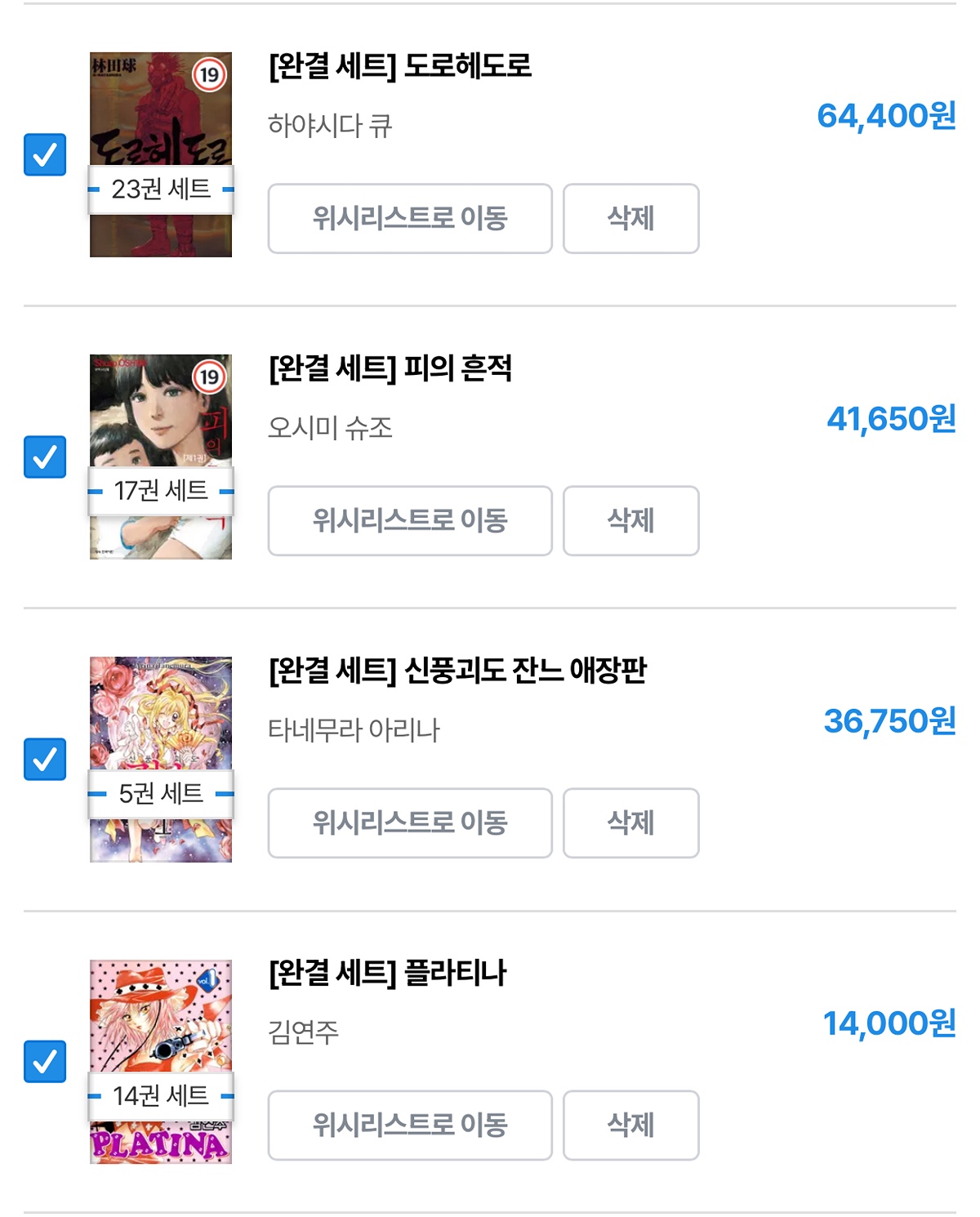This screenshot has width=980, height=1217.
Task: Untick the 플라티나 set checkbox
Action: (x=45, y=1061)
